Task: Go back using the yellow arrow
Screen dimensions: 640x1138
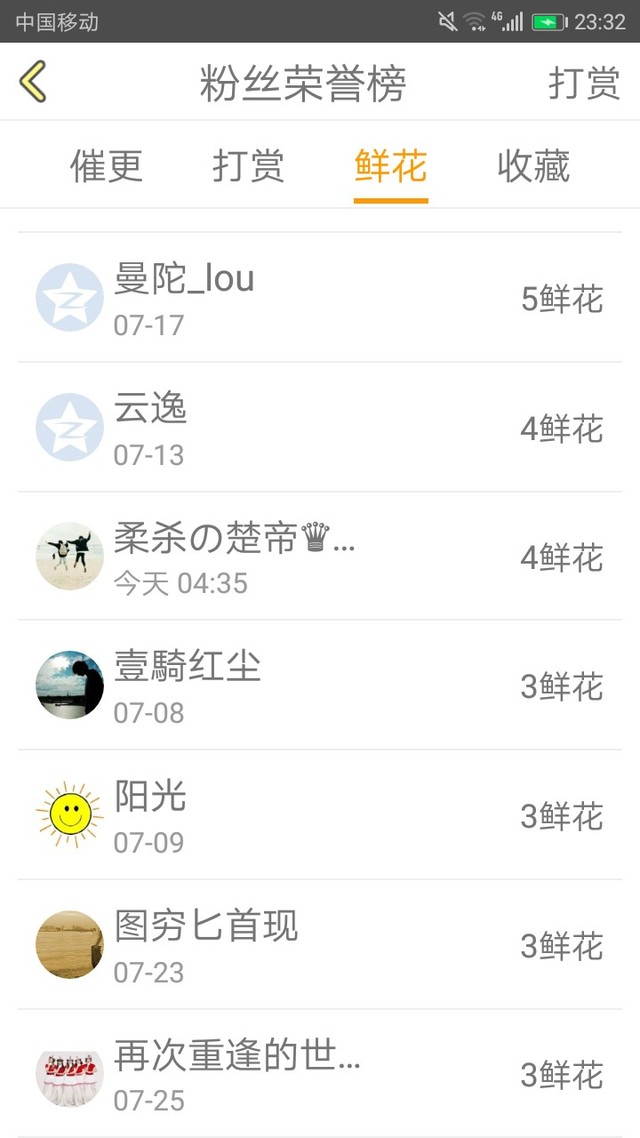Action: click(x=34, y=82)
